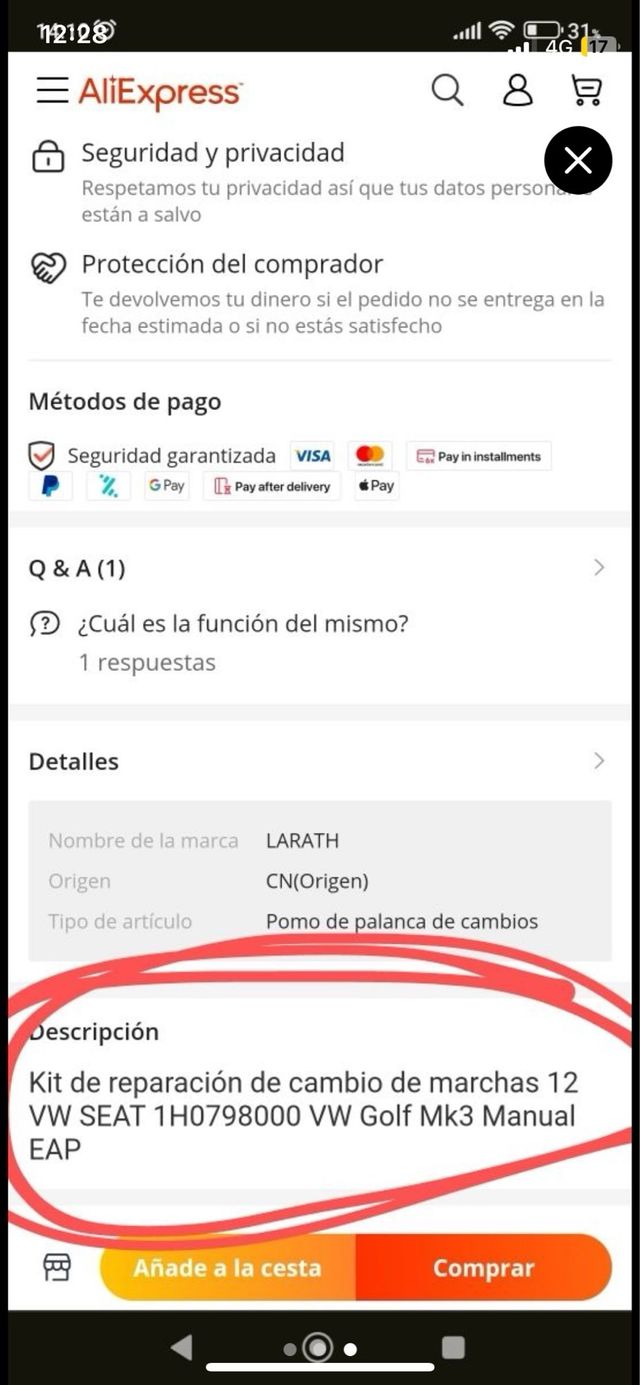Tap Añade a la cesta
Viewport: 640px width, 1385px height.
click(x=227, y=1268)
